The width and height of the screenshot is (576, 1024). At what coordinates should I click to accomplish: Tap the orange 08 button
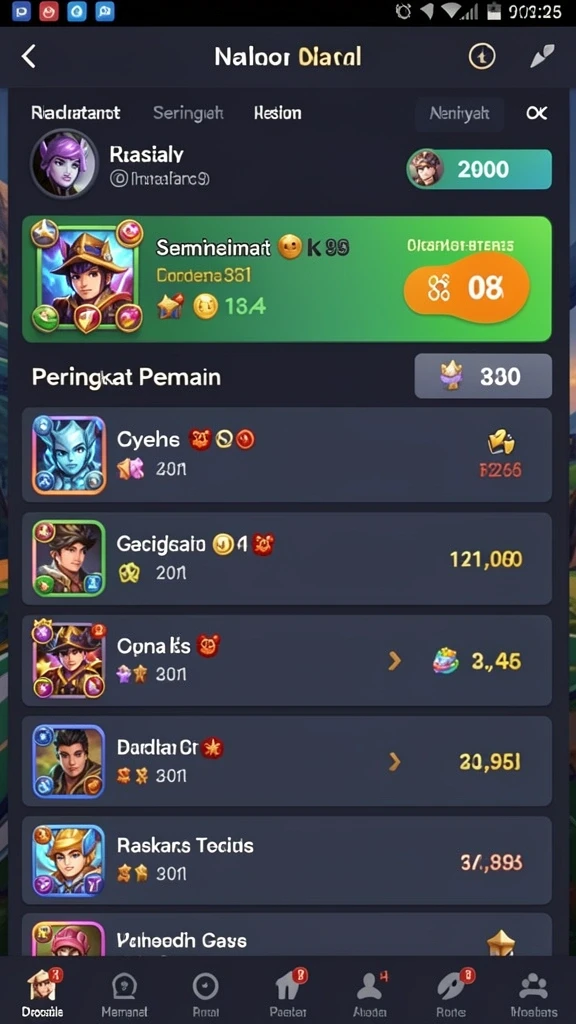[466, 287]
